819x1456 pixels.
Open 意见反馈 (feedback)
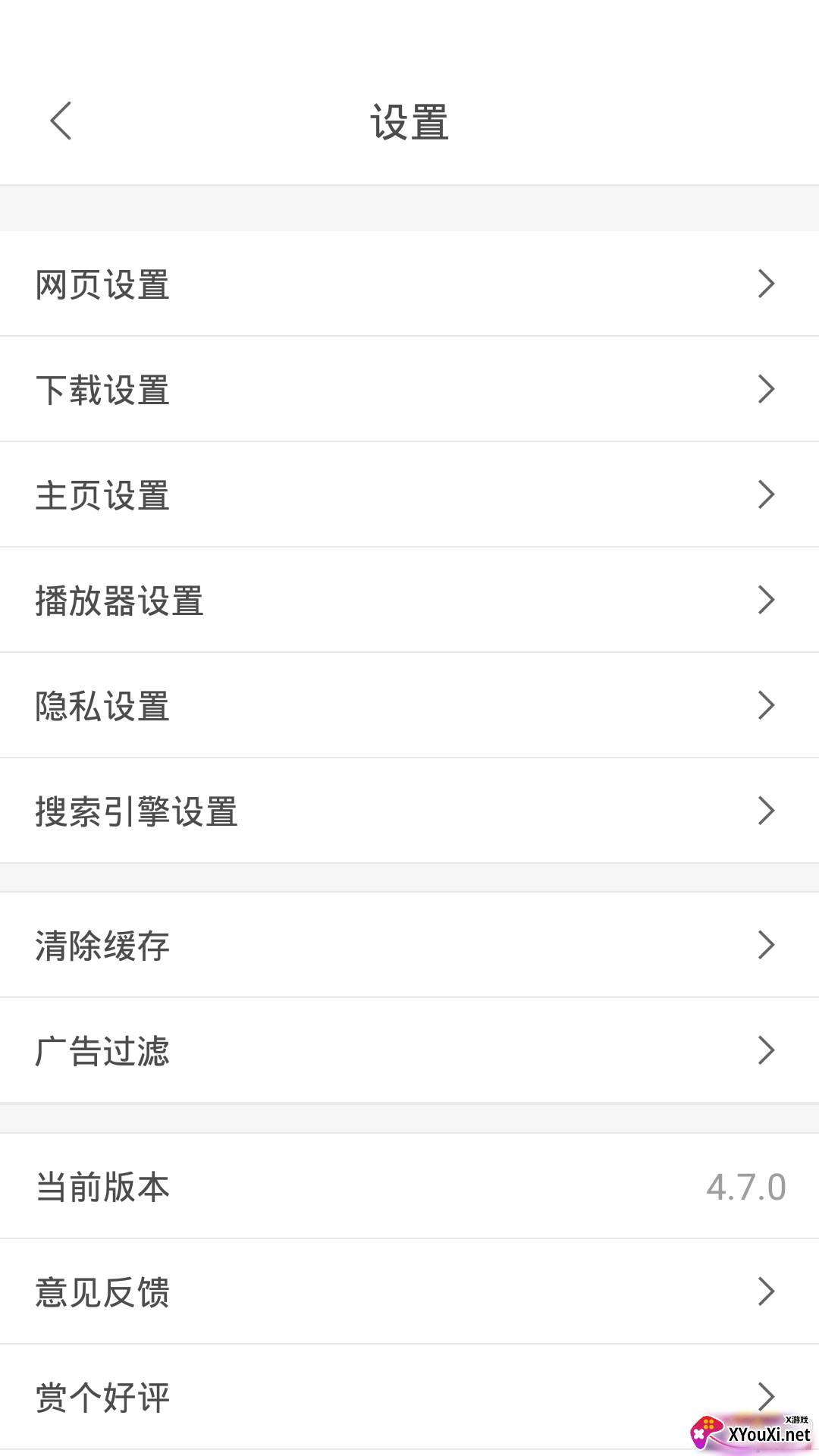pyautogui.click(x=409, y=1291)
